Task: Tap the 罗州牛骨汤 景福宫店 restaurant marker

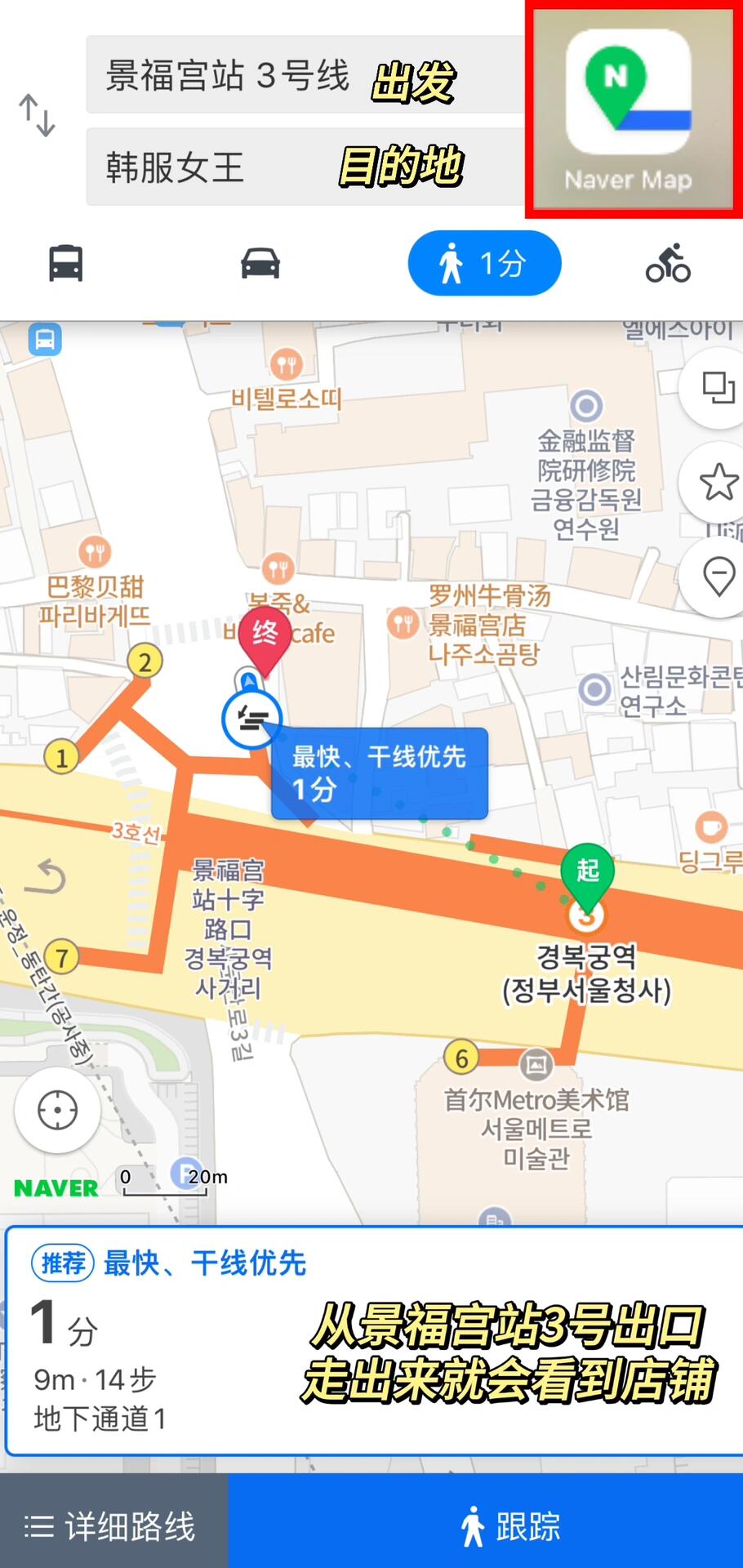Action: click(x=403, y=624)
